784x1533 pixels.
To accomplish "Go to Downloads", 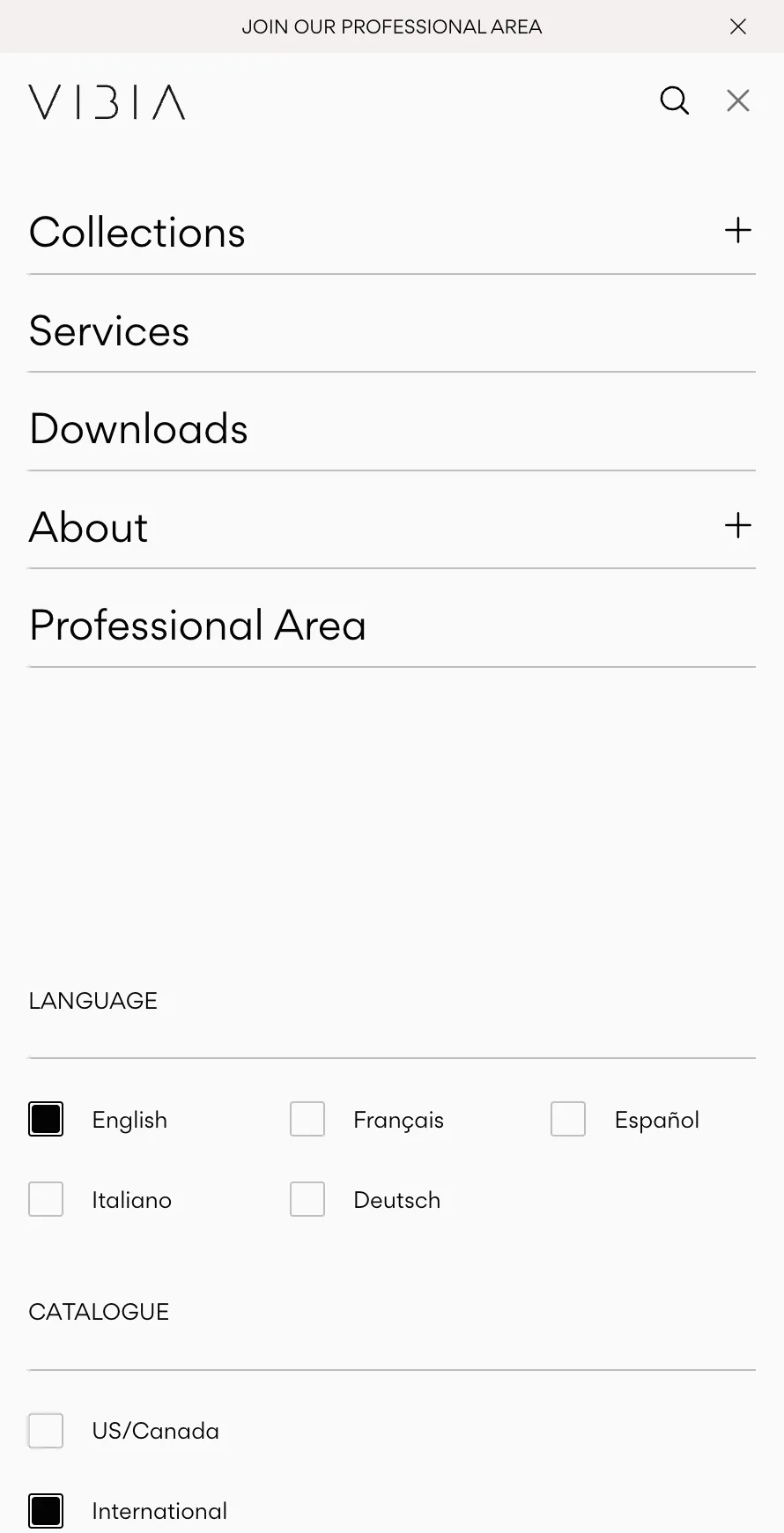I will (x=138, y=429).
